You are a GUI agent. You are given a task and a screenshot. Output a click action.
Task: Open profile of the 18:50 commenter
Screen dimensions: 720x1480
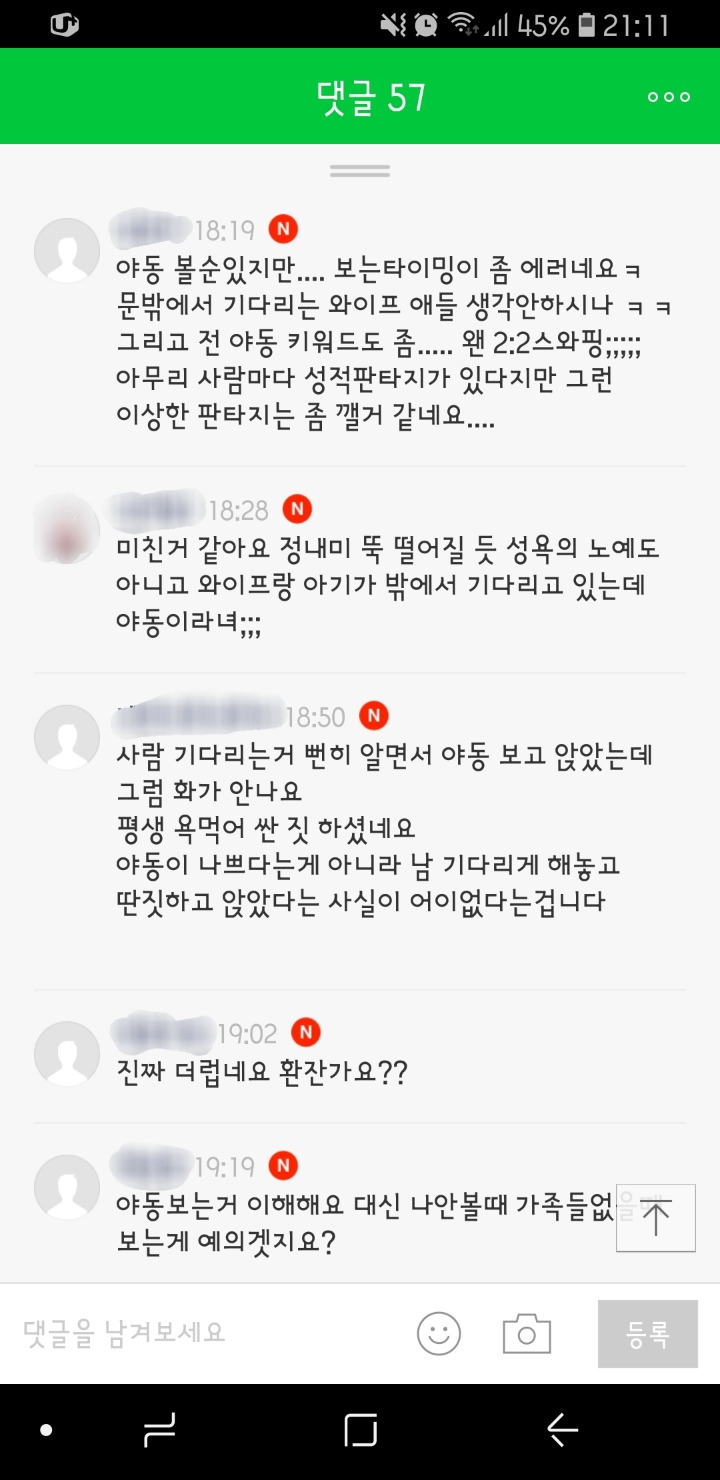(x=67, y=737)
